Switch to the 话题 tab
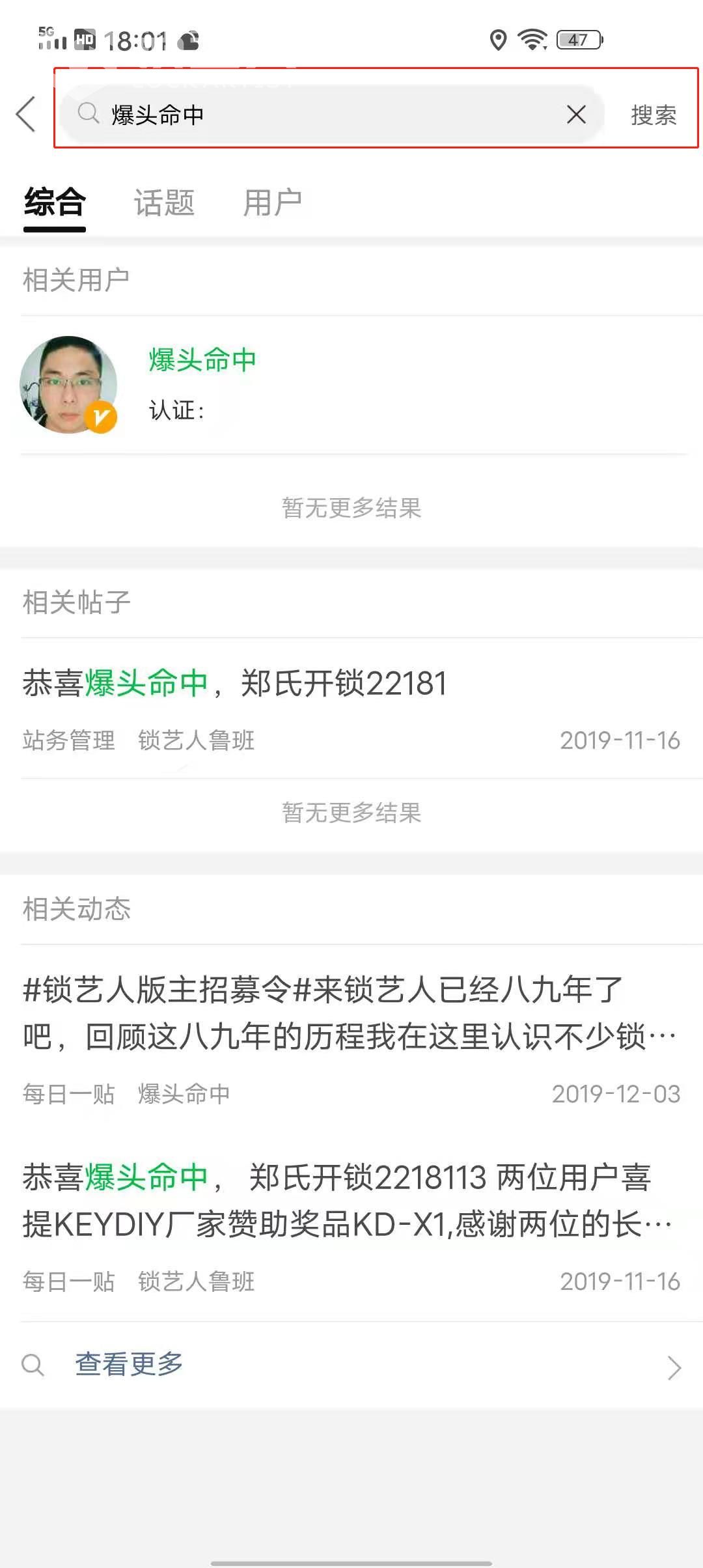Screen dimensions: 703x1568 click(164, 203)
